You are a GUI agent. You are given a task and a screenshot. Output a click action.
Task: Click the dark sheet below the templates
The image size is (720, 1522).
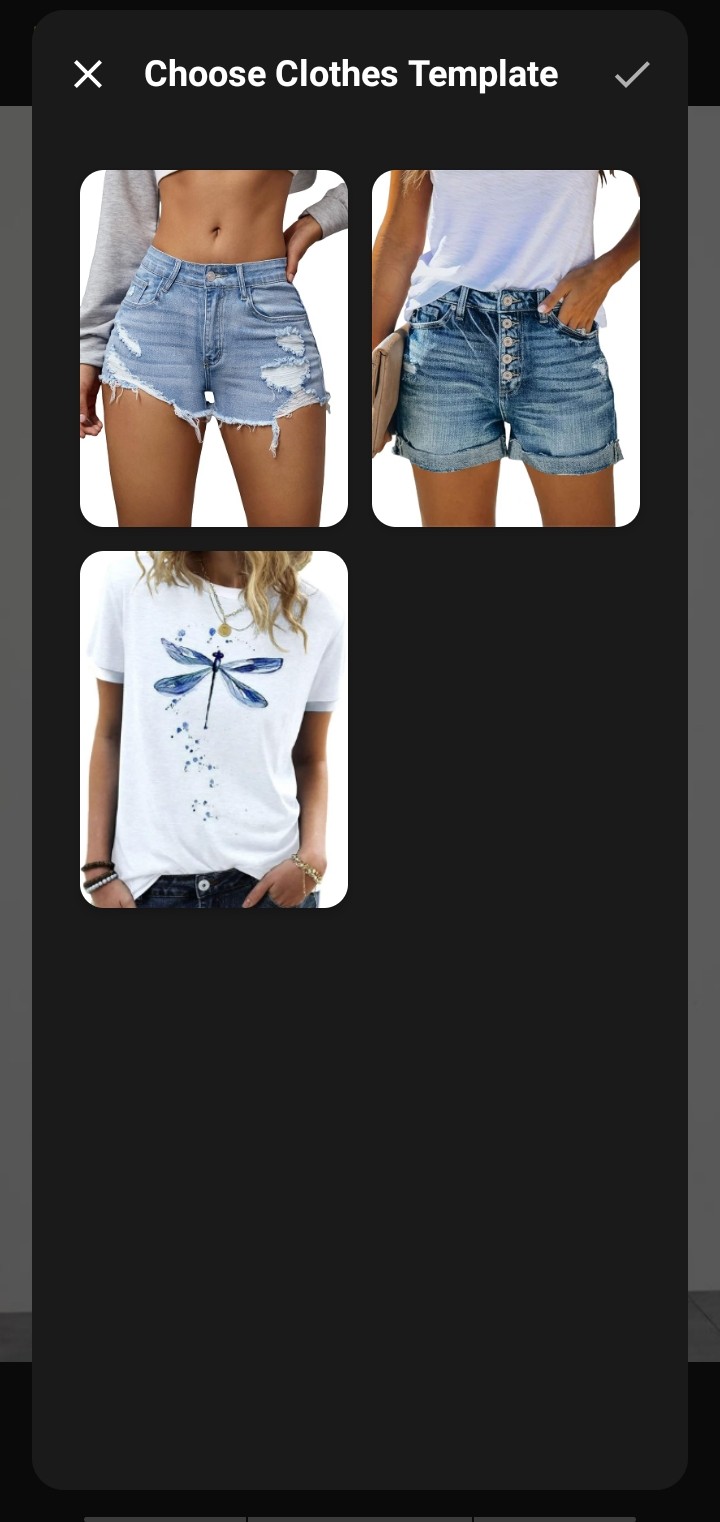coord(360,1150)
